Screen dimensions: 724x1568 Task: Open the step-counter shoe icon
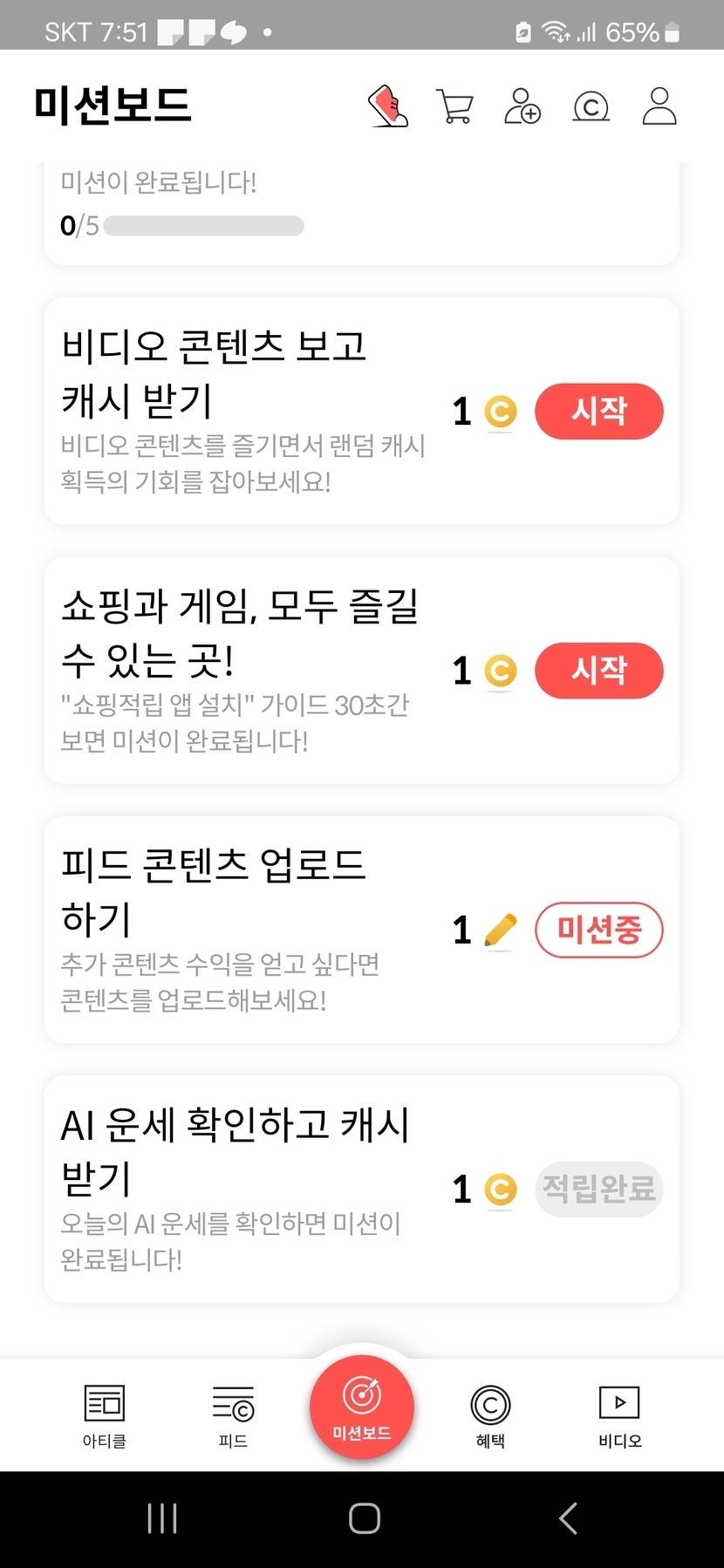388,106
